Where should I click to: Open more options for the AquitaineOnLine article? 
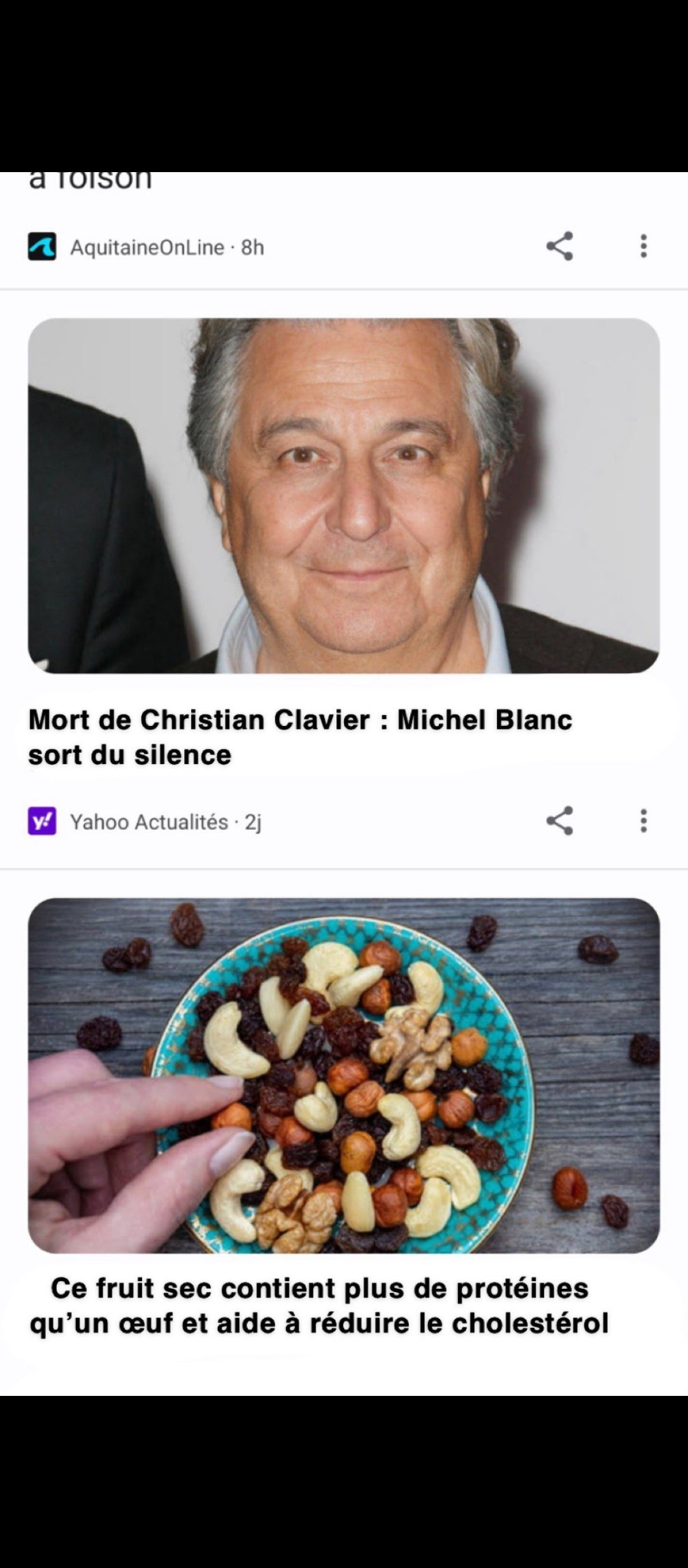click(x=643, y=246)
